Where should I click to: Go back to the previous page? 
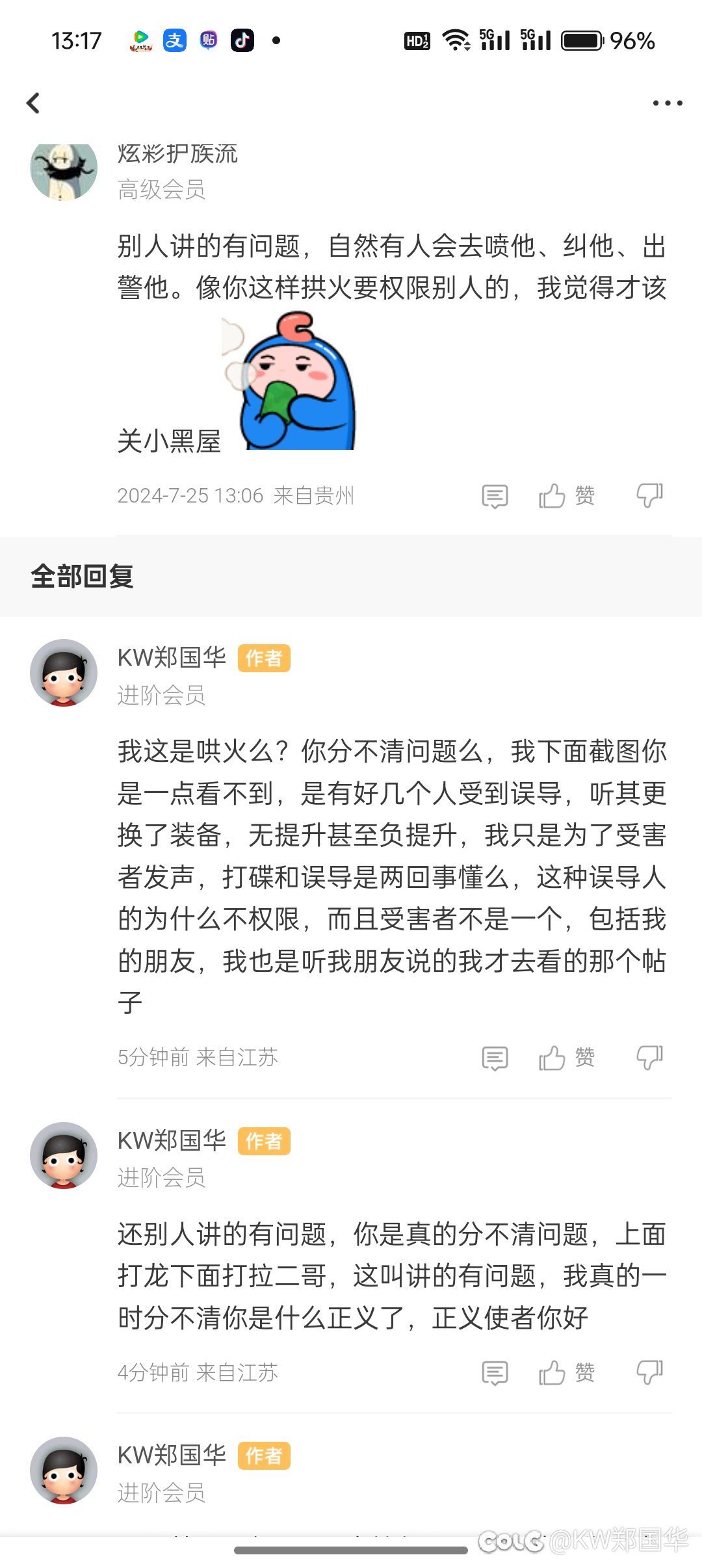[34, 103]
